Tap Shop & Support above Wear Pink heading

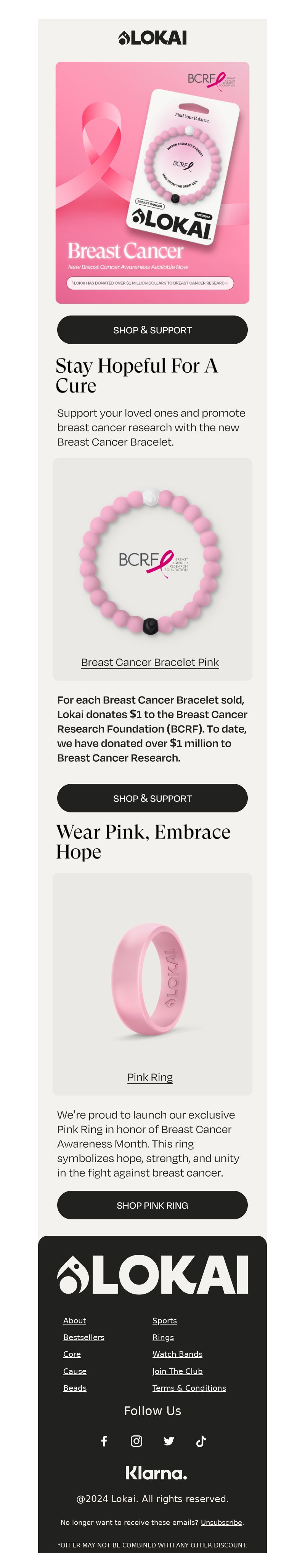pos(152,798)
